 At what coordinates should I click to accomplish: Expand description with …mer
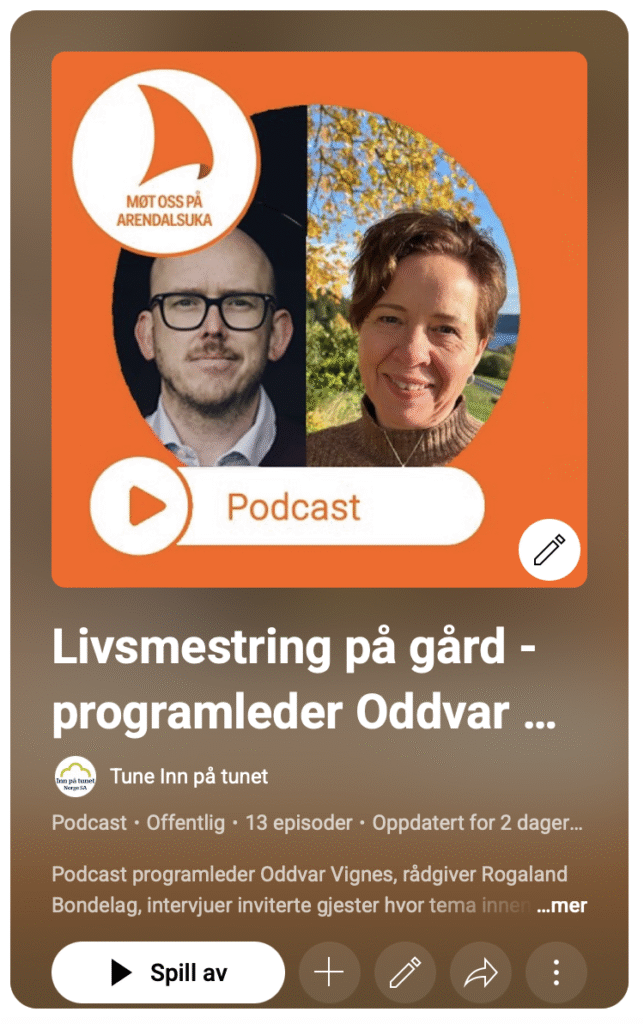point(561,906)
